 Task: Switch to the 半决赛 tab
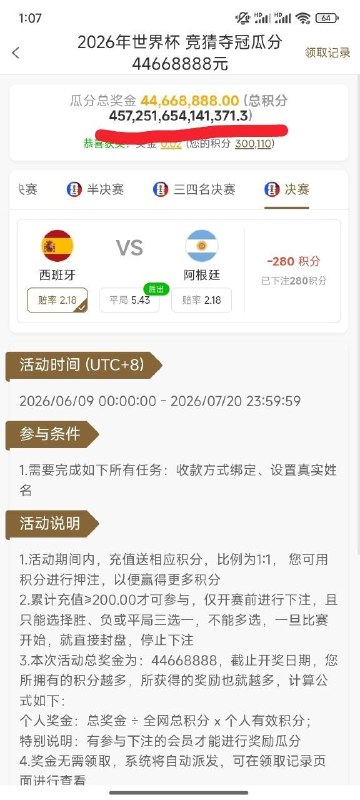pos(95,190)
